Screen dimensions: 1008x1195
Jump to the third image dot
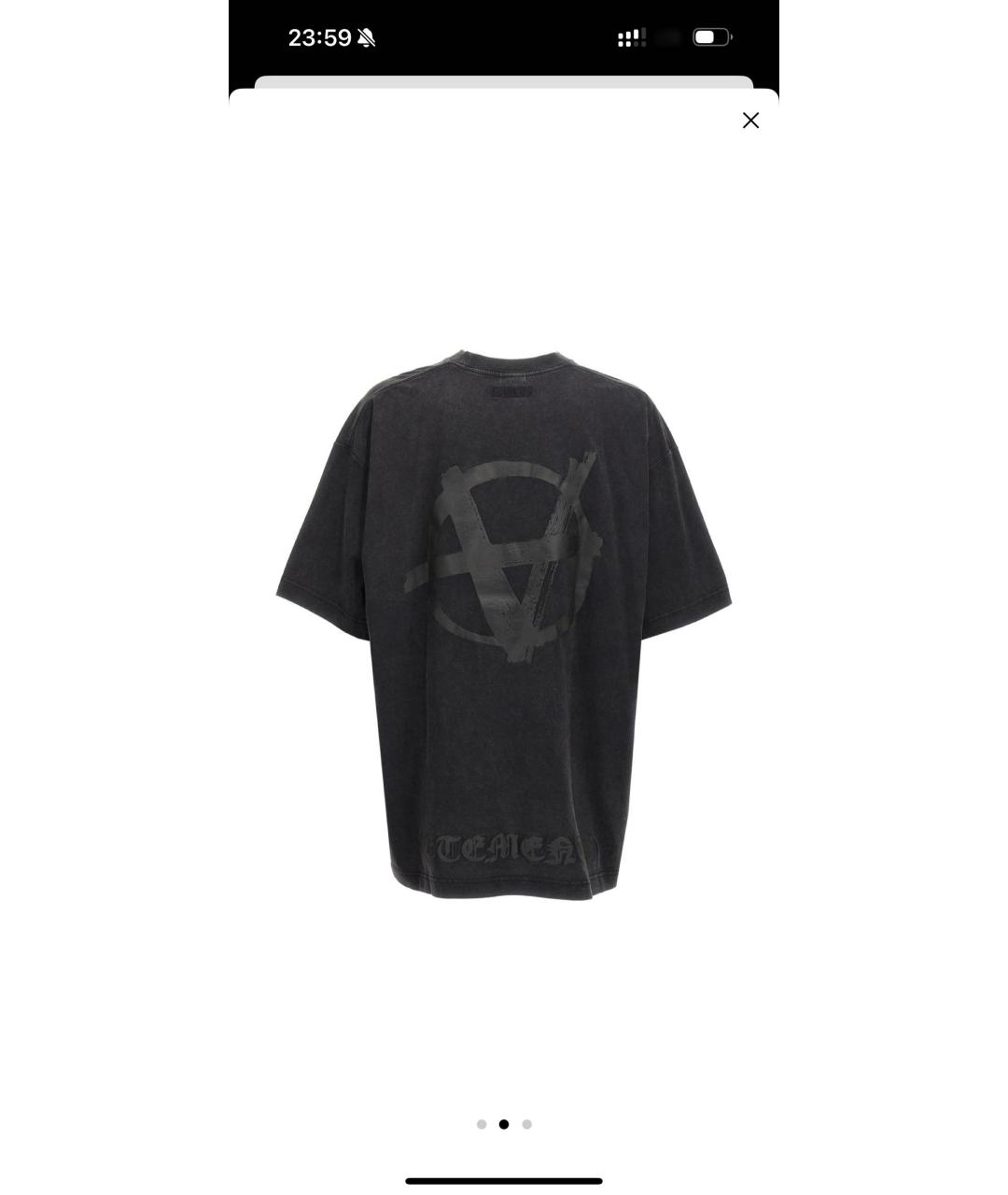[527, 1124]
